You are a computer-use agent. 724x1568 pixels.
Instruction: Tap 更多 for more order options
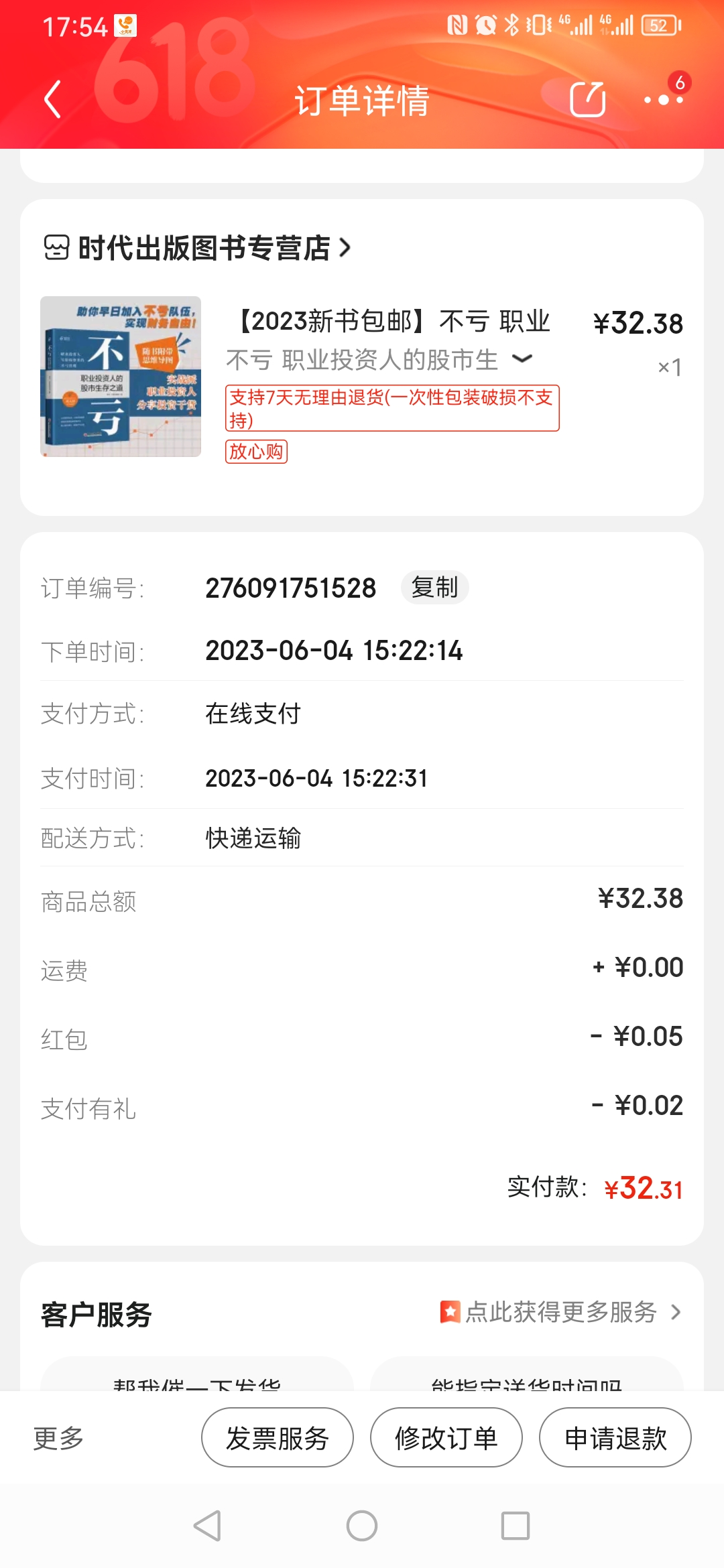[x=58, y=1438]
